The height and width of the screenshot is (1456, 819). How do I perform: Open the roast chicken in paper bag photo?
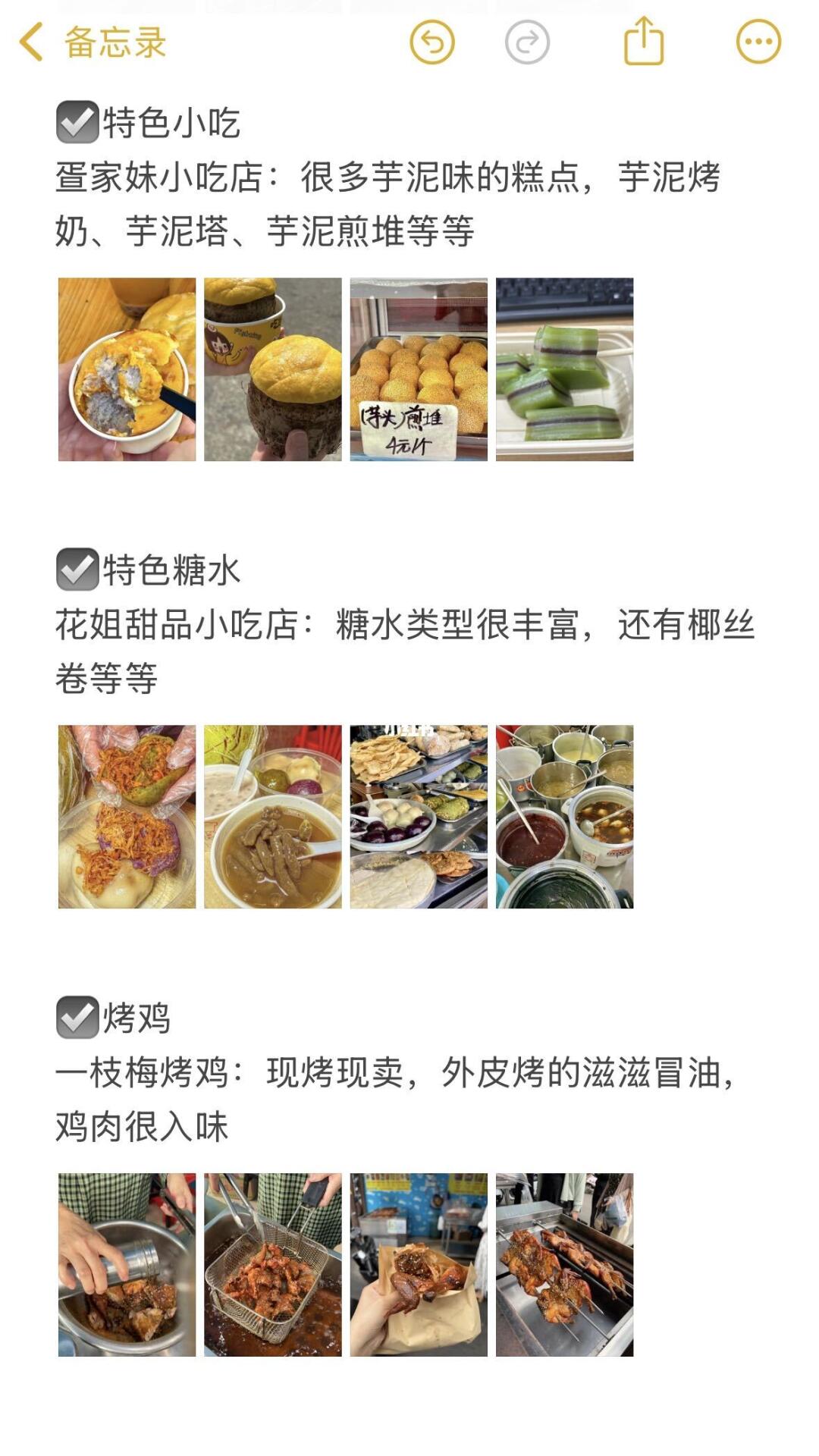[419, 1265]
